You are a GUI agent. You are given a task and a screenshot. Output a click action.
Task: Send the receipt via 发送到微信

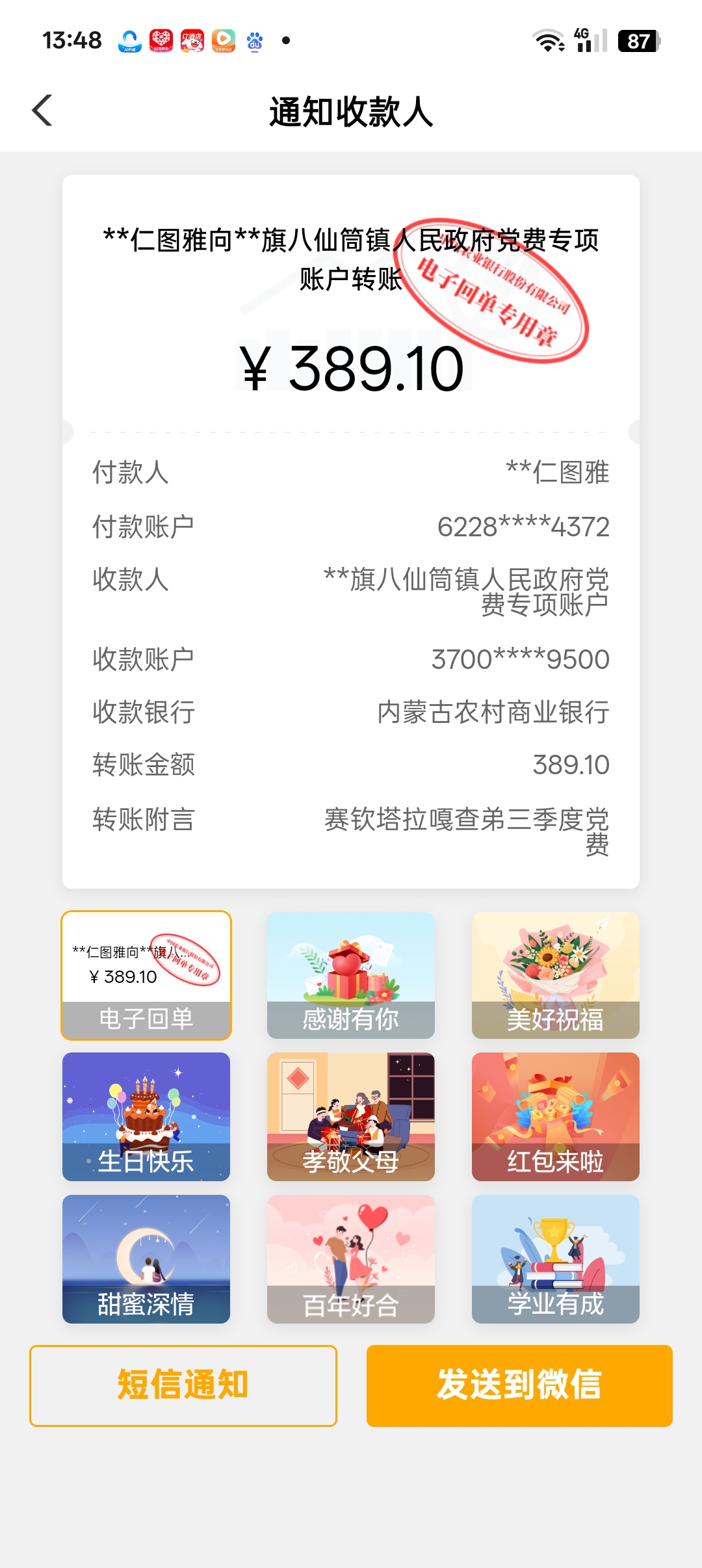(519, 1385)
